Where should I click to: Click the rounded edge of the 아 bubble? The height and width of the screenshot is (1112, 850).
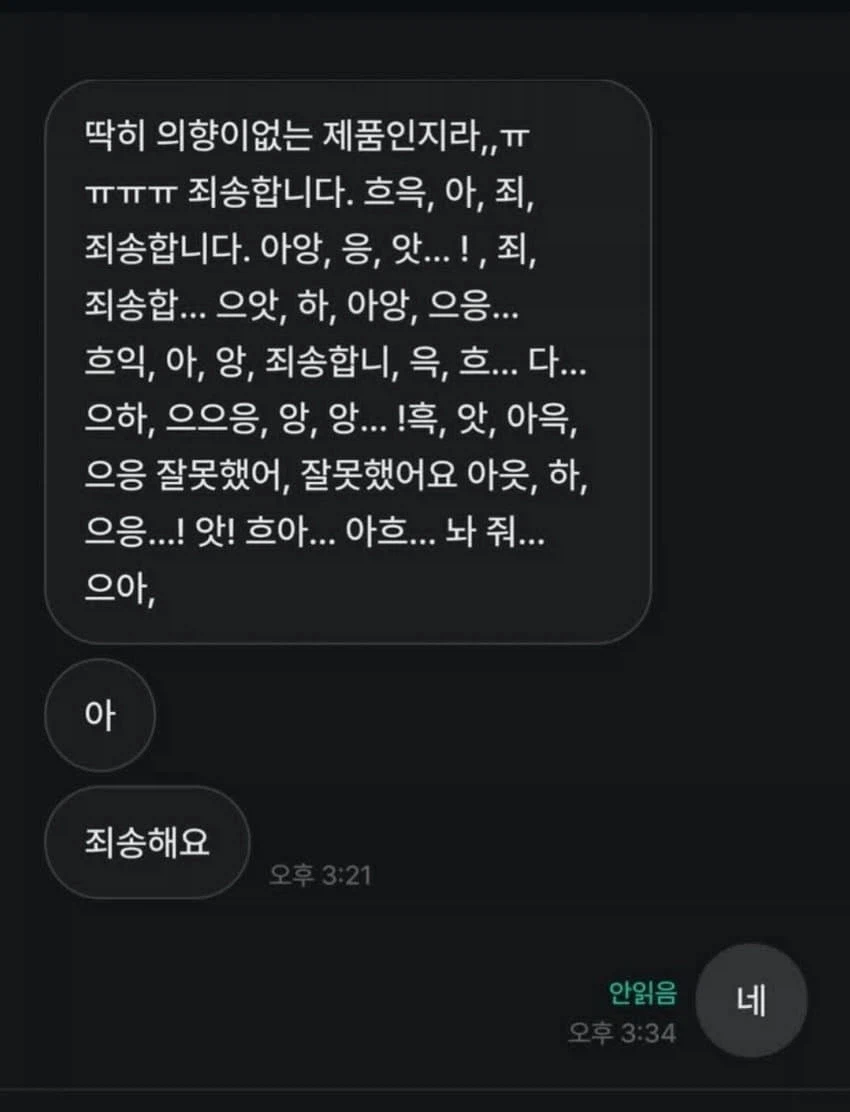click(55, 714)
